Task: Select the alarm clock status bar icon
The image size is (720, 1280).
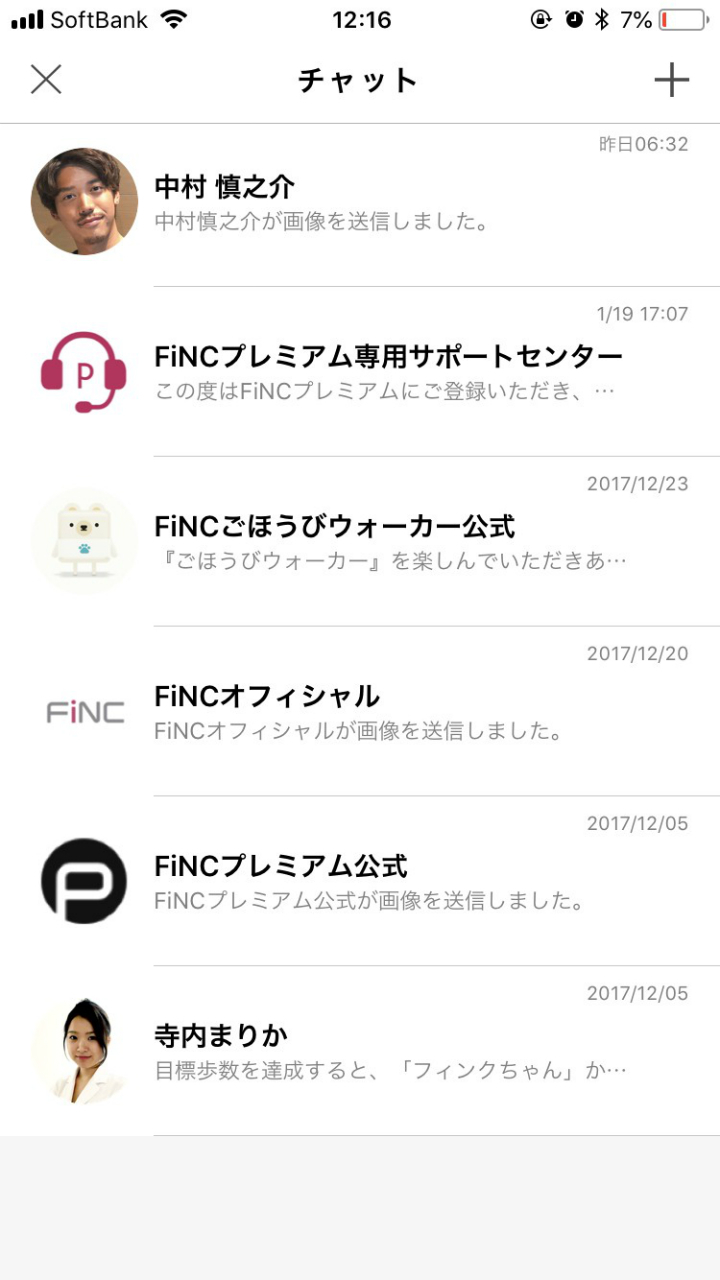Action: click(x=575, y=18)
